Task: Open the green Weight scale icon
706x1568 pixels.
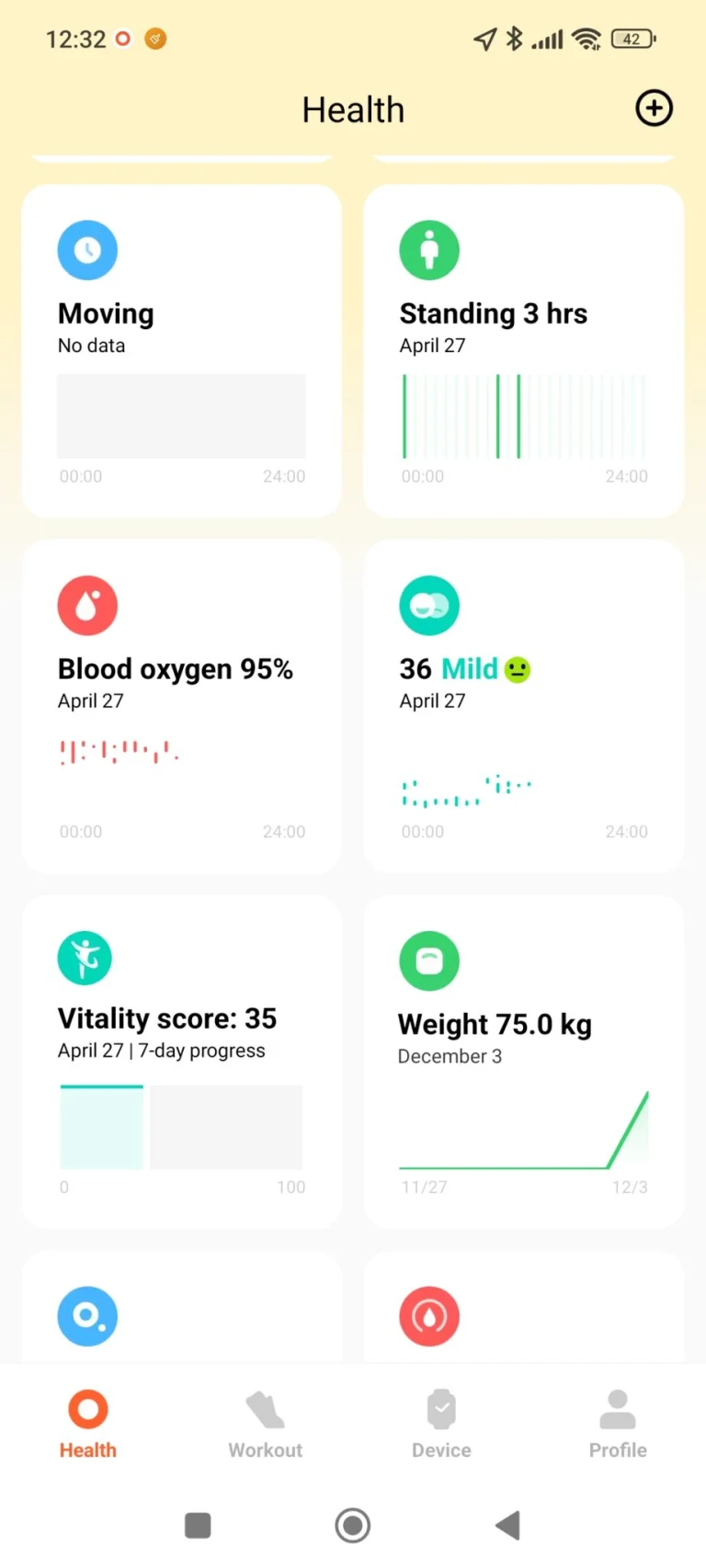Action: point(429,960)
